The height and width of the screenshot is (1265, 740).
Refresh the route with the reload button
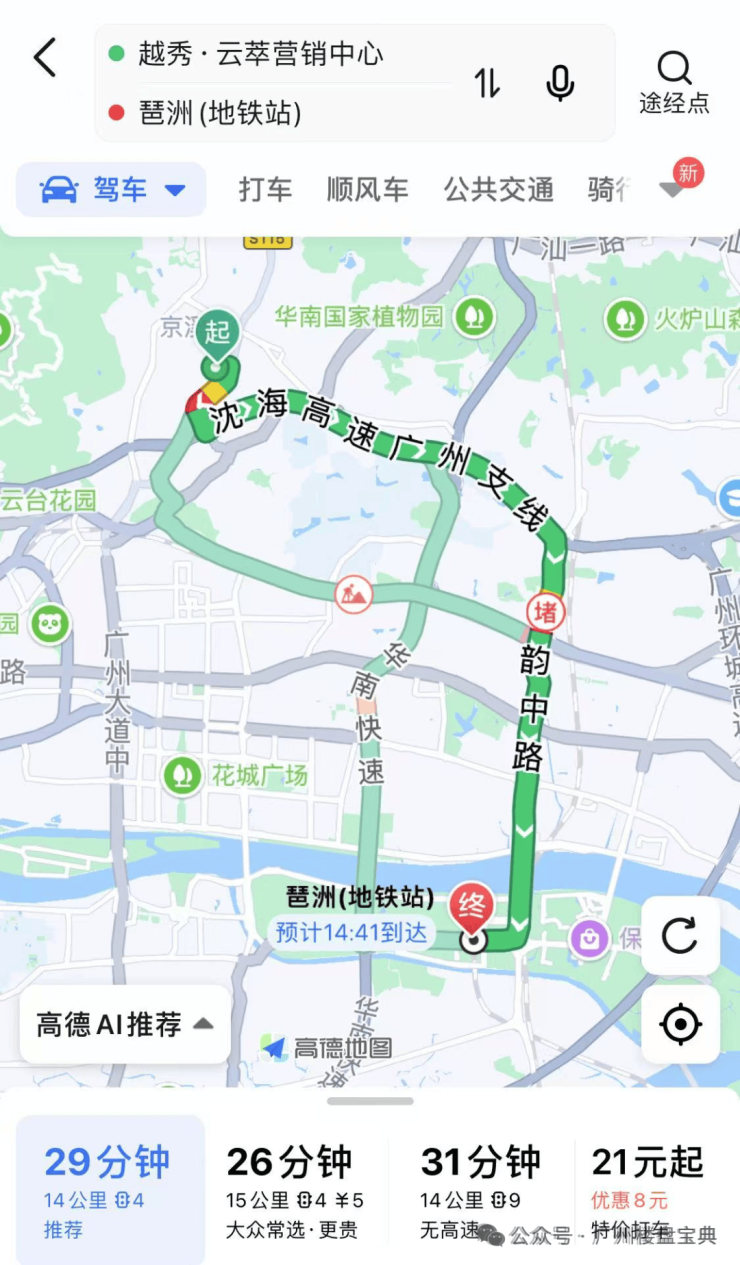tap(680, 936)
